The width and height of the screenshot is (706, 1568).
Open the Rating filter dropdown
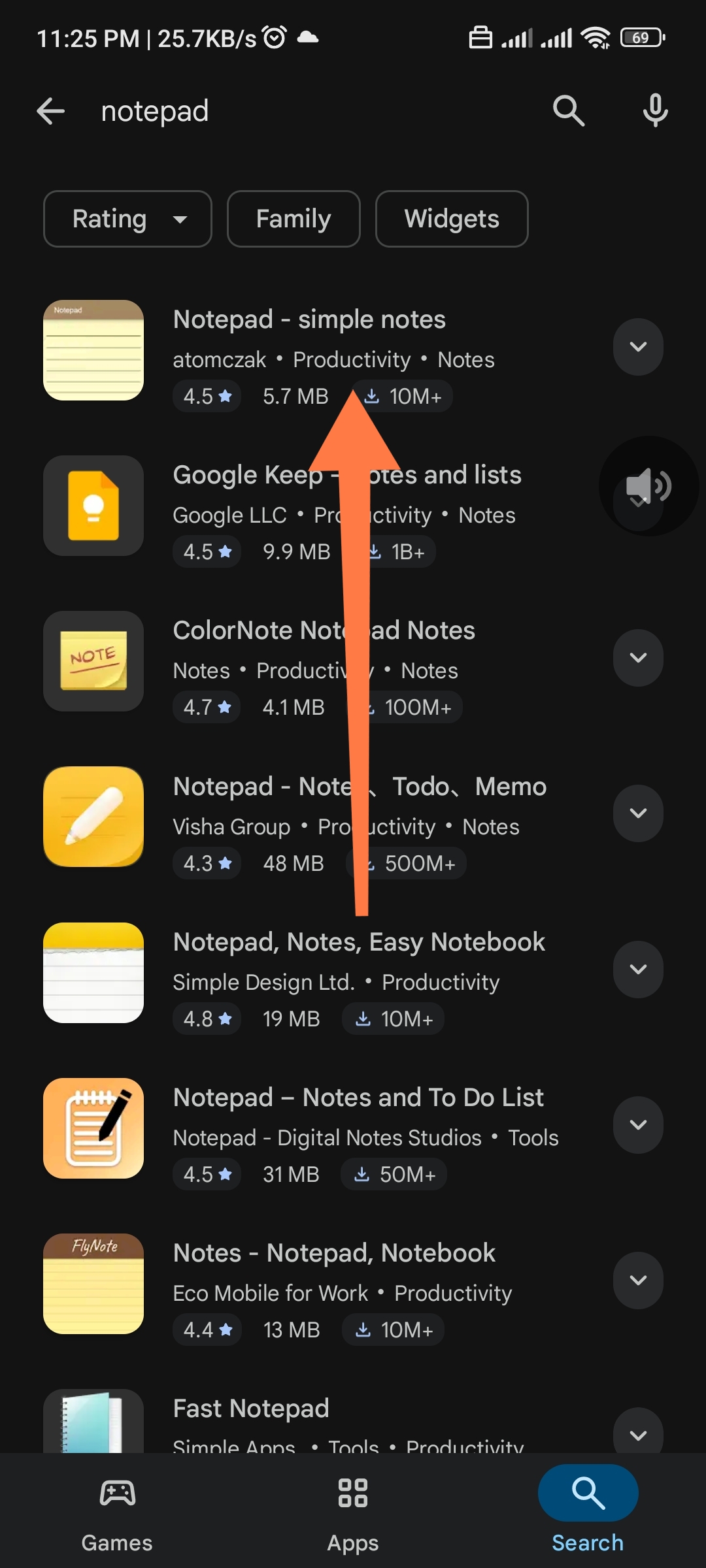click(127, 219)
